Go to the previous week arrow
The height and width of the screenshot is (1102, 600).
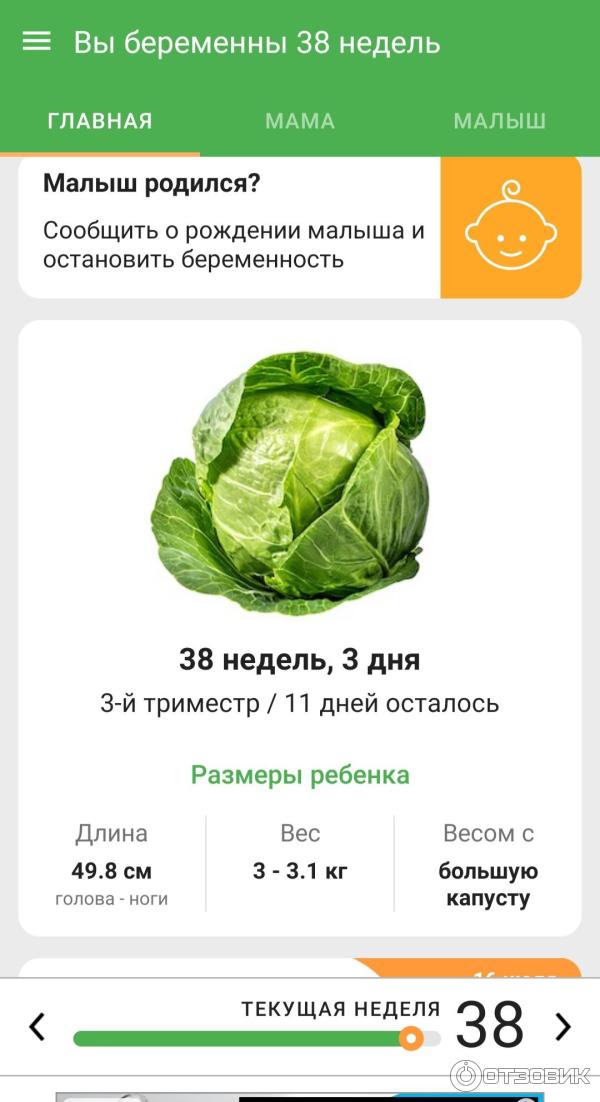(37, 1026)
